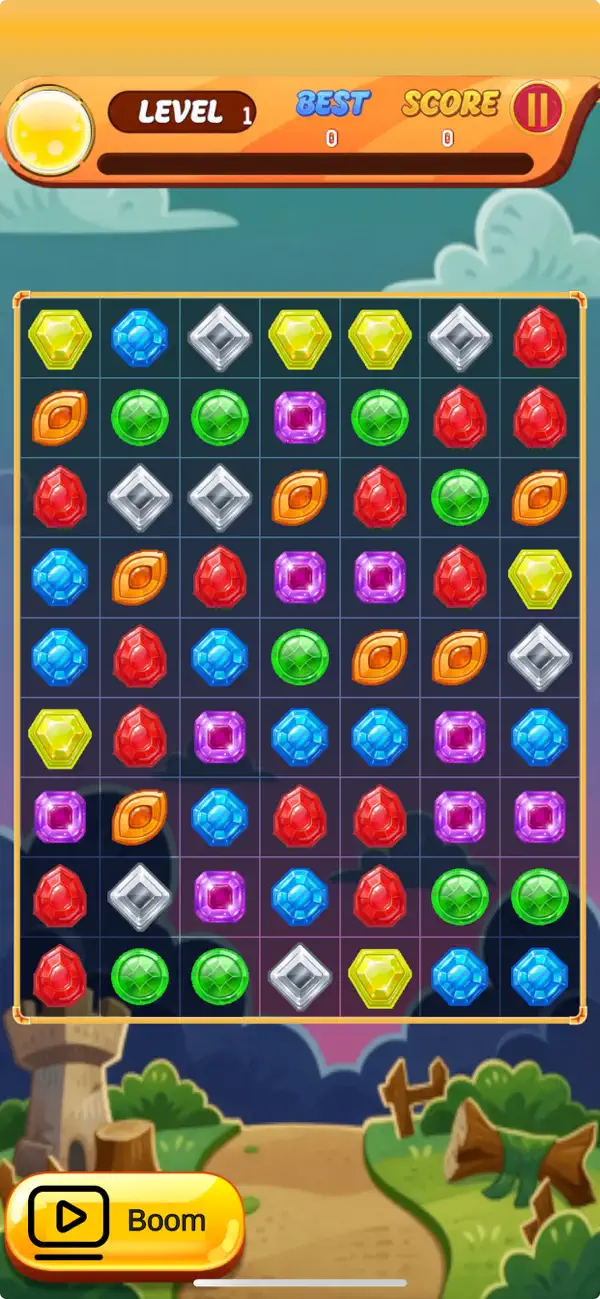This screenshot has width=600, height=1299.
Task: Tap the silver gem in the bottom row
Action: click(300, 977)
